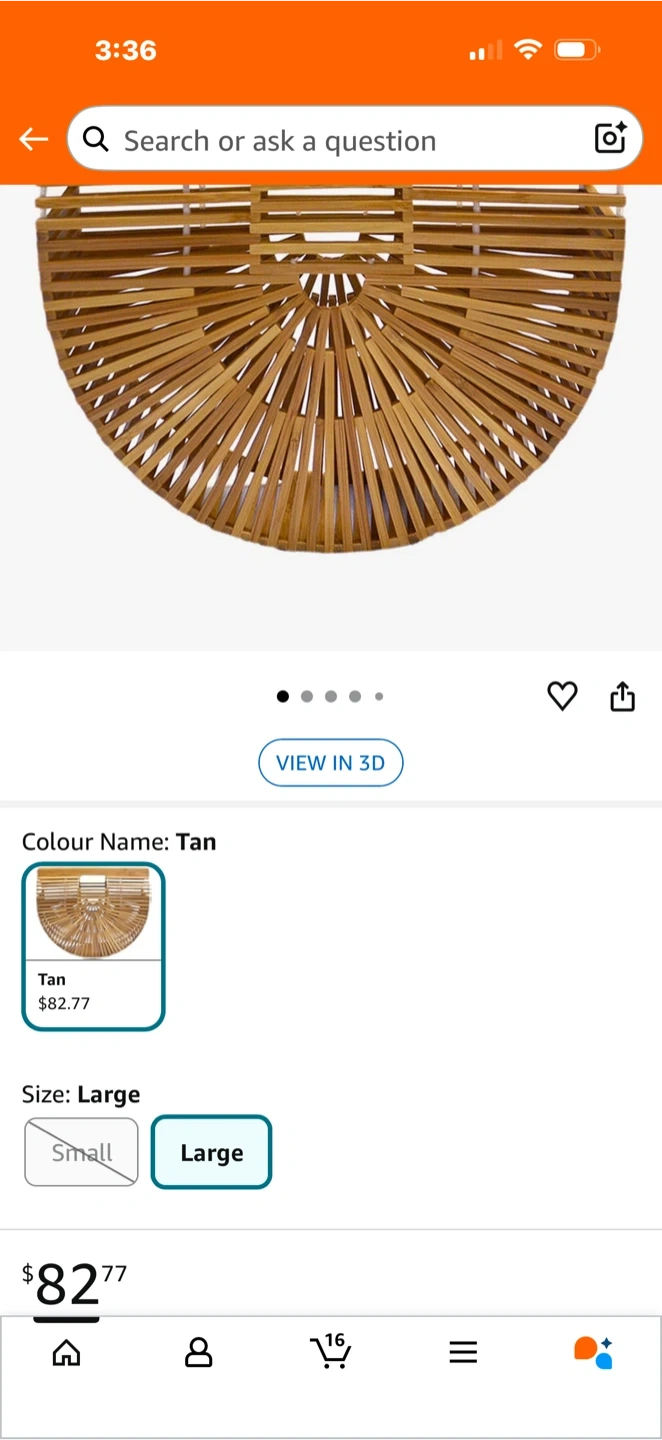The width and height of the screenshot is (662, 1440).
Task: Open the account profile tab
Action: [198, 1353]
